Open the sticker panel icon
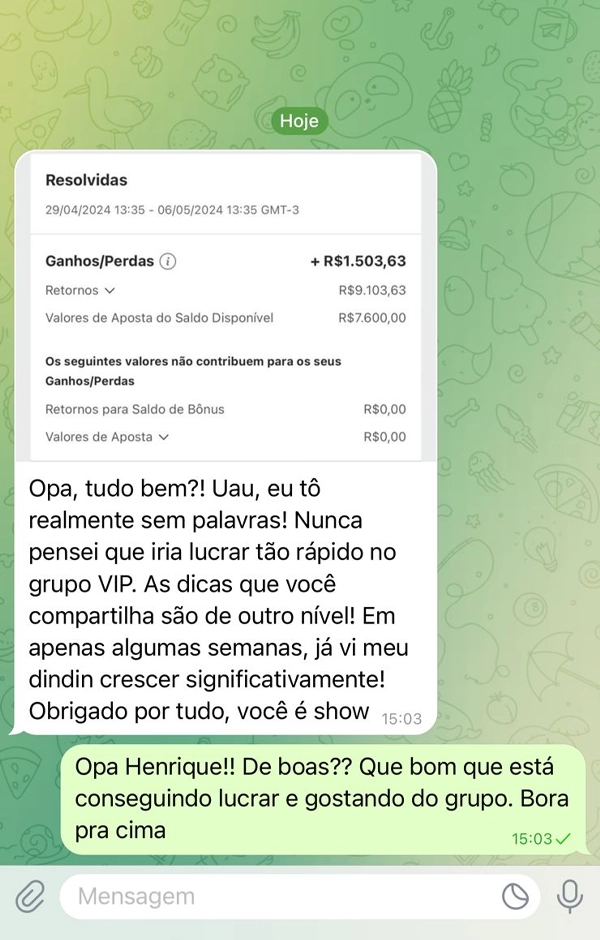The width and height of the screenshot is (600, 940). 515,897
